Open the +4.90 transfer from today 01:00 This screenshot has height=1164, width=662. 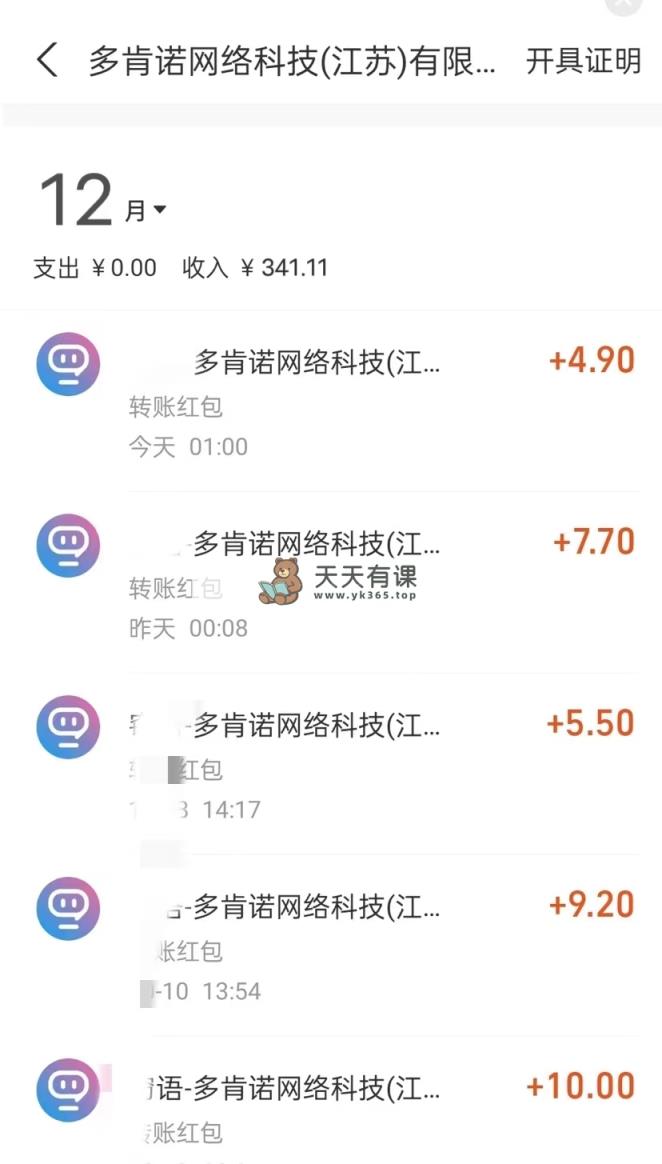(331, 401)
